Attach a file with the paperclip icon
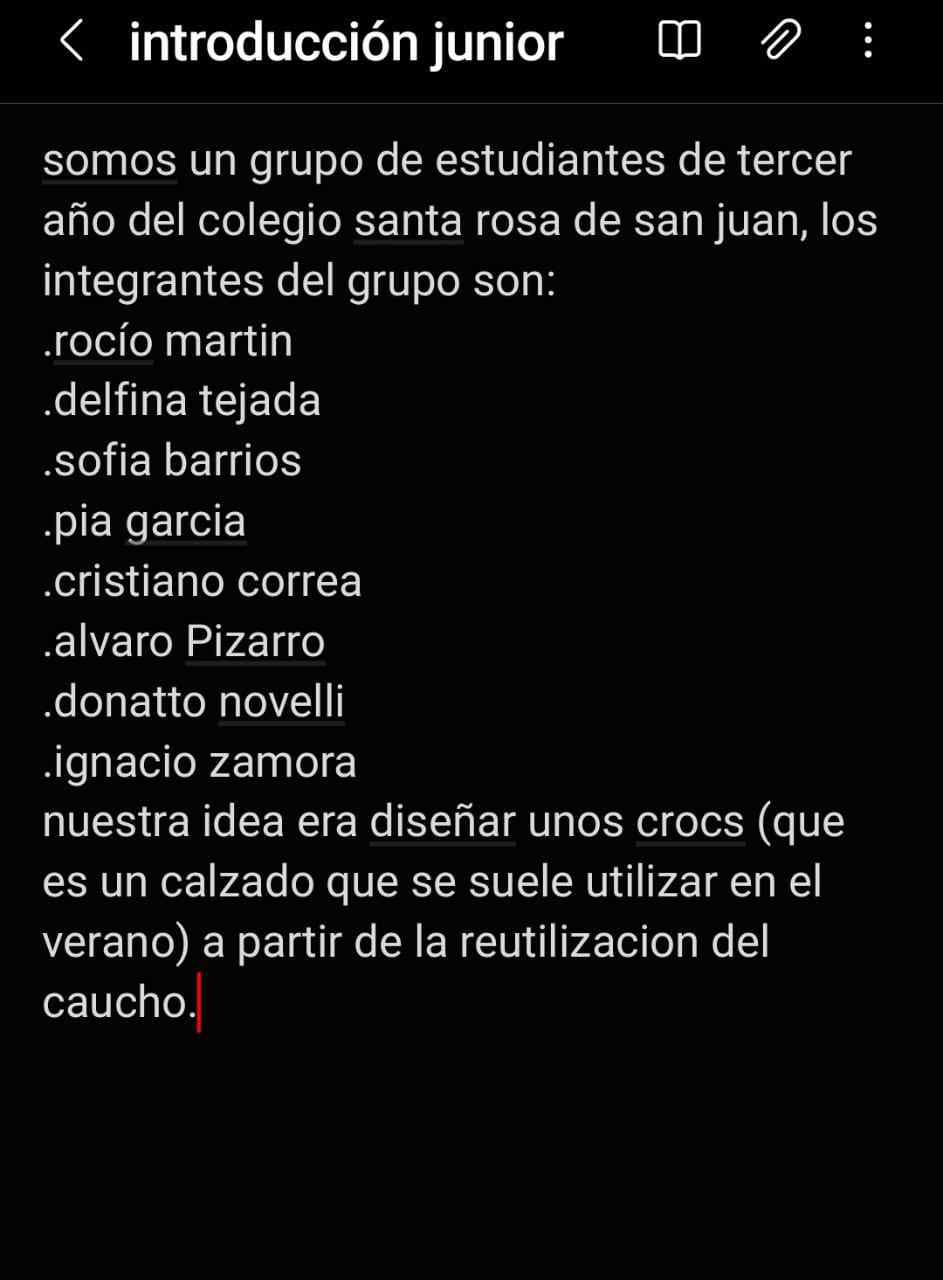The width and height of the screenshot is (943, 1280). [x=781, y=42]
